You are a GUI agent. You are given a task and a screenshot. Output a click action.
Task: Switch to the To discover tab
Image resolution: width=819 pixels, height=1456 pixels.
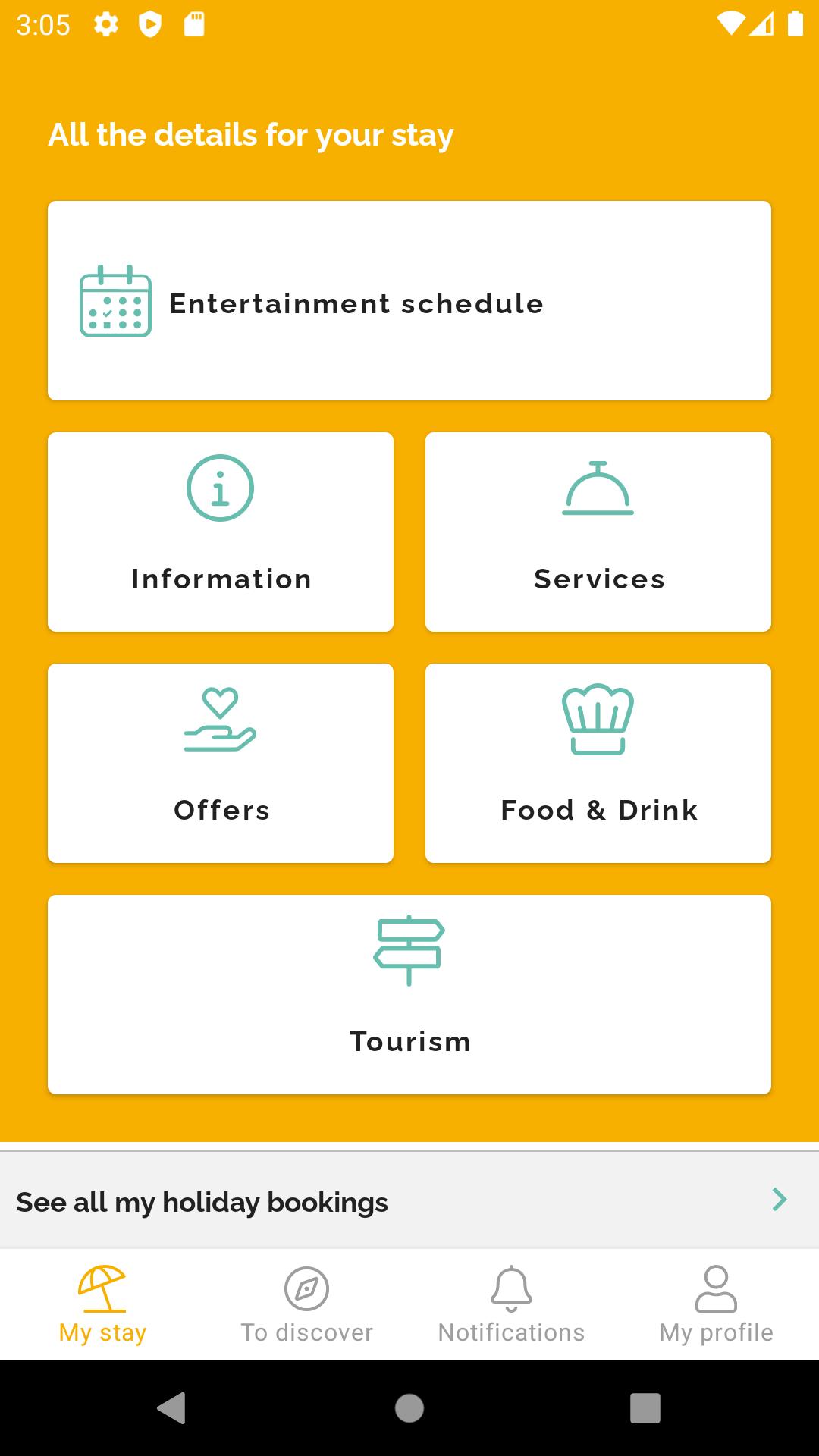tap(307, 1304)
